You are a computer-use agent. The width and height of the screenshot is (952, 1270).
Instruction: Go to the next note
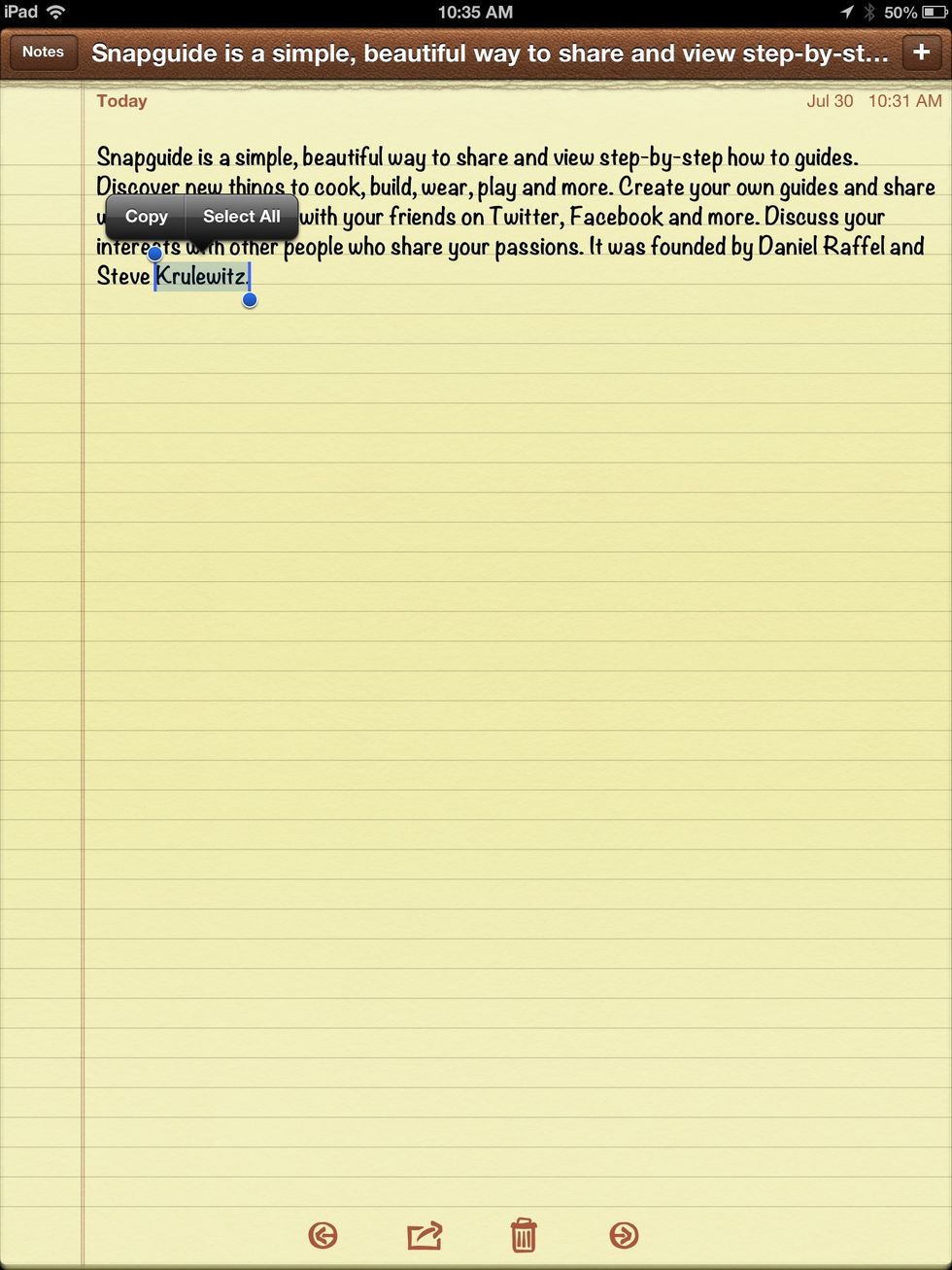(624, 1235)
